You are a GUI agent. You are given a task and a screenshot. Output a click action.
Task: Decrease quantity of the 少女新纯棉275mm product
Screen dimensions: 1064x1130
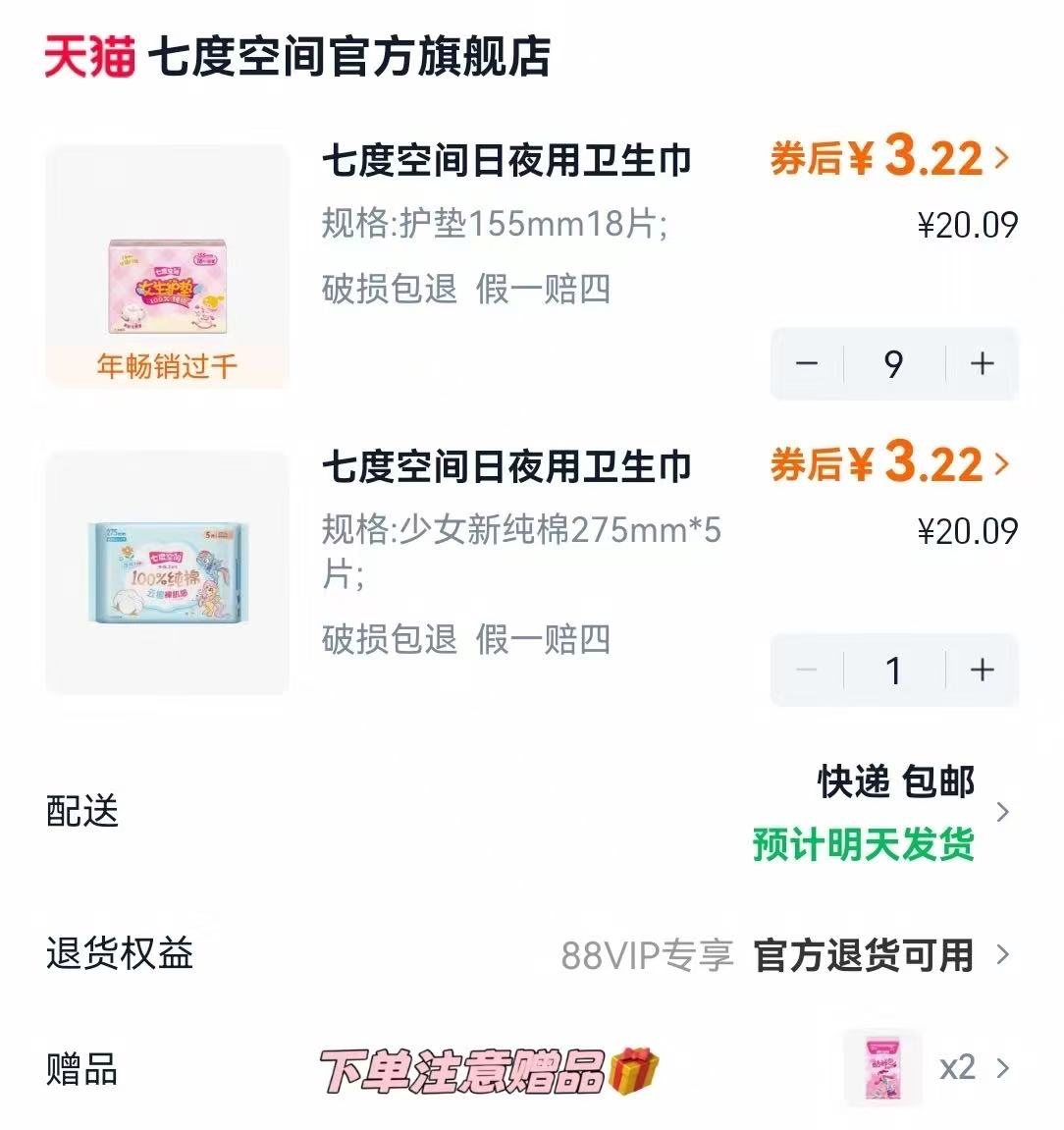pyautogui.click(x=805, y=671)
